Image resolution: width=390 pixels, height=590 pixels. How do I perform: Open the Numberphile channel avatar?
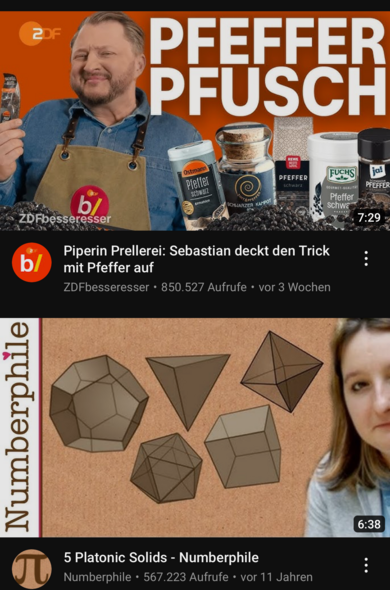pos(32,569)
